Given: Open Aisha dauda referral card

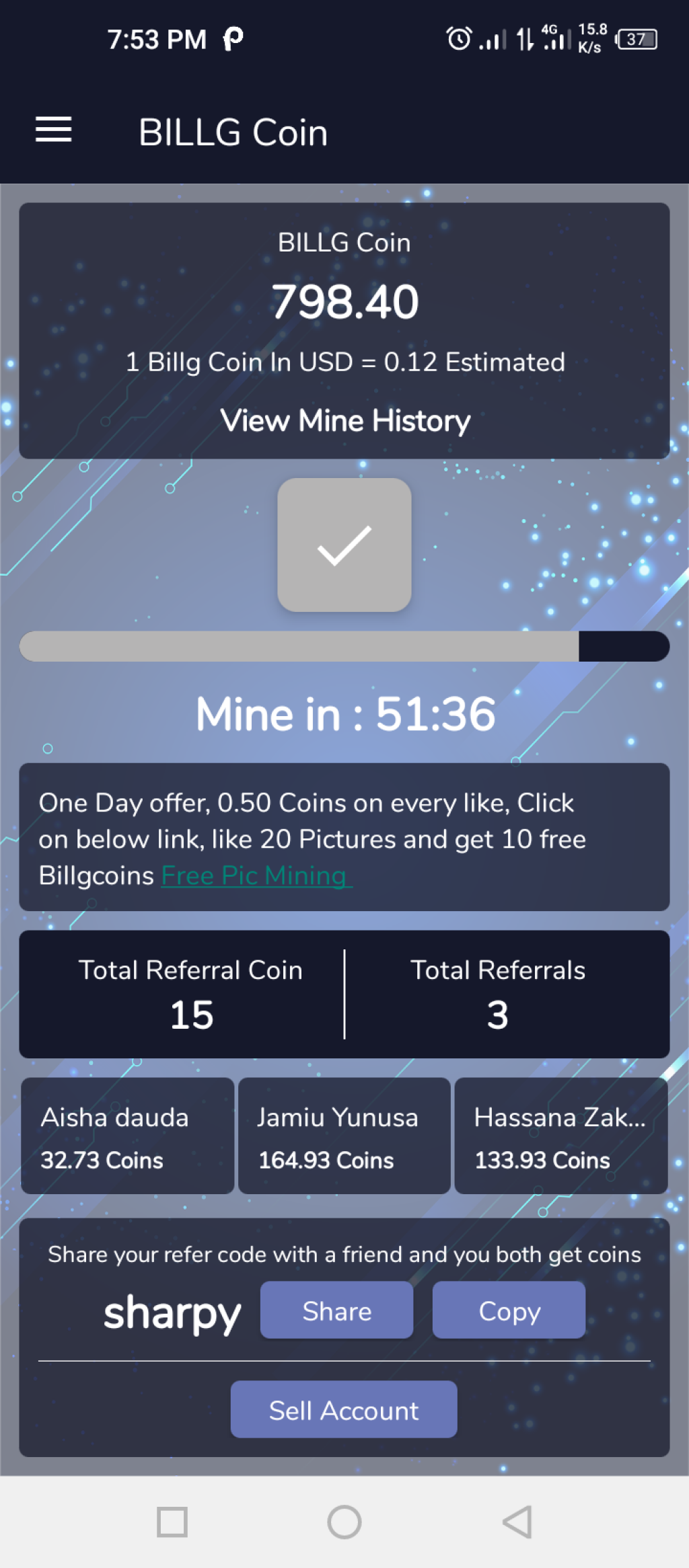Looking at the screenshot, I should pos(128,1136).
